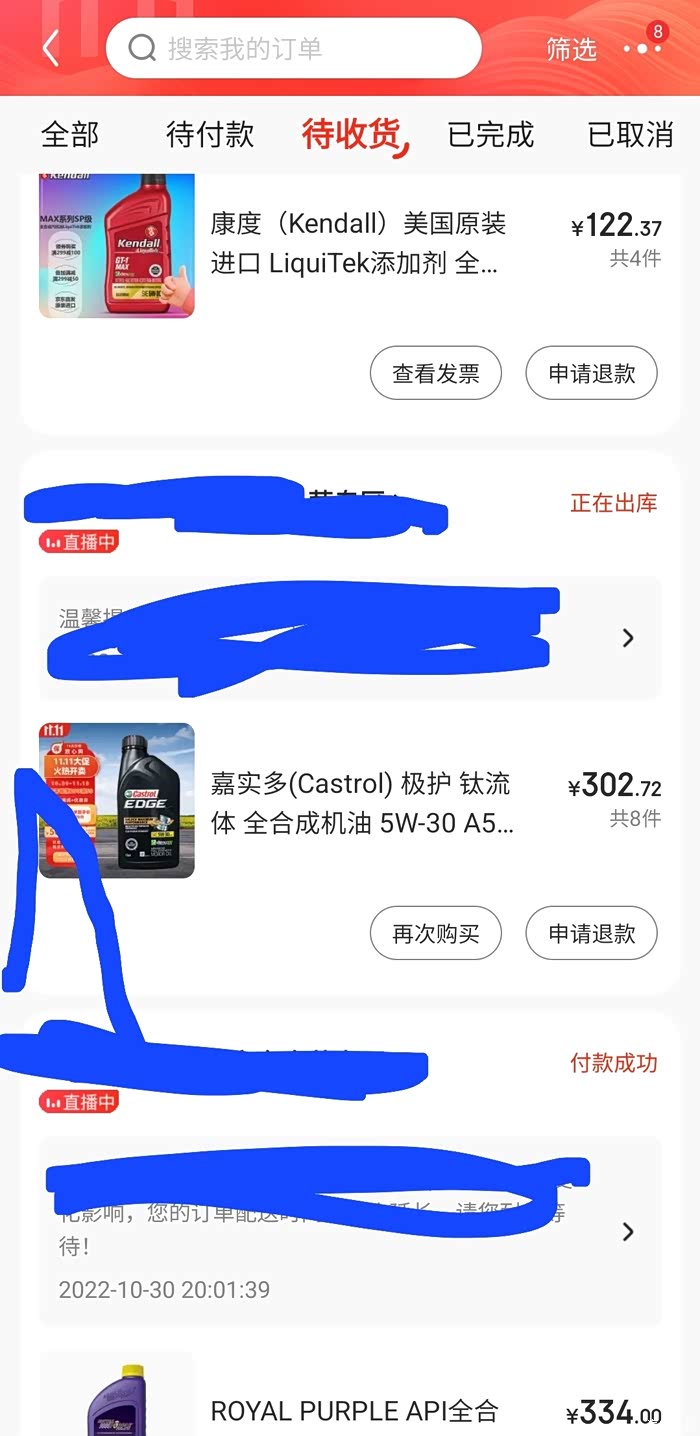The image size is (700, 1436).
Task: Select the 待收货 tab
Action: [352, 135]
